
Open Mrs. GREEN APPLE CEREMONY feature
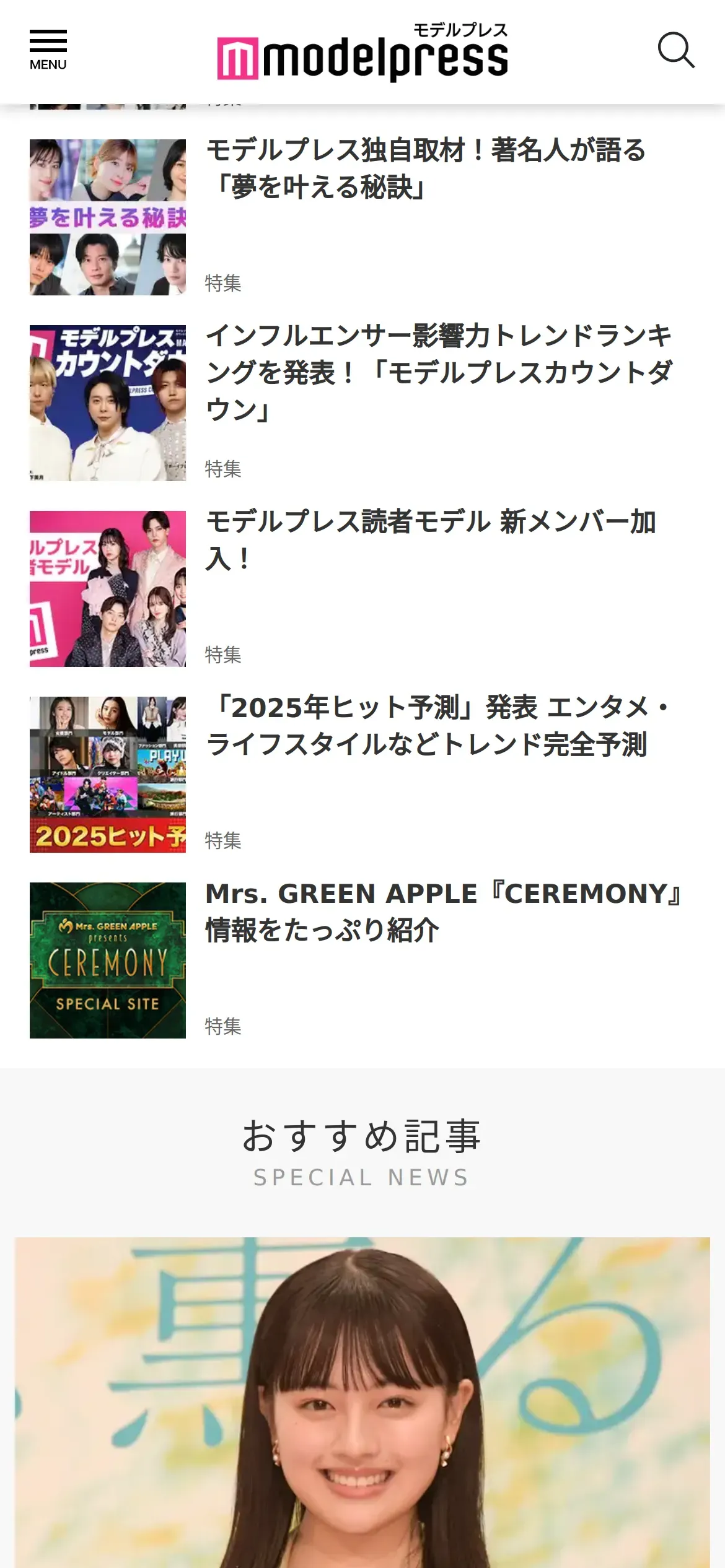(x=442, y=912)
